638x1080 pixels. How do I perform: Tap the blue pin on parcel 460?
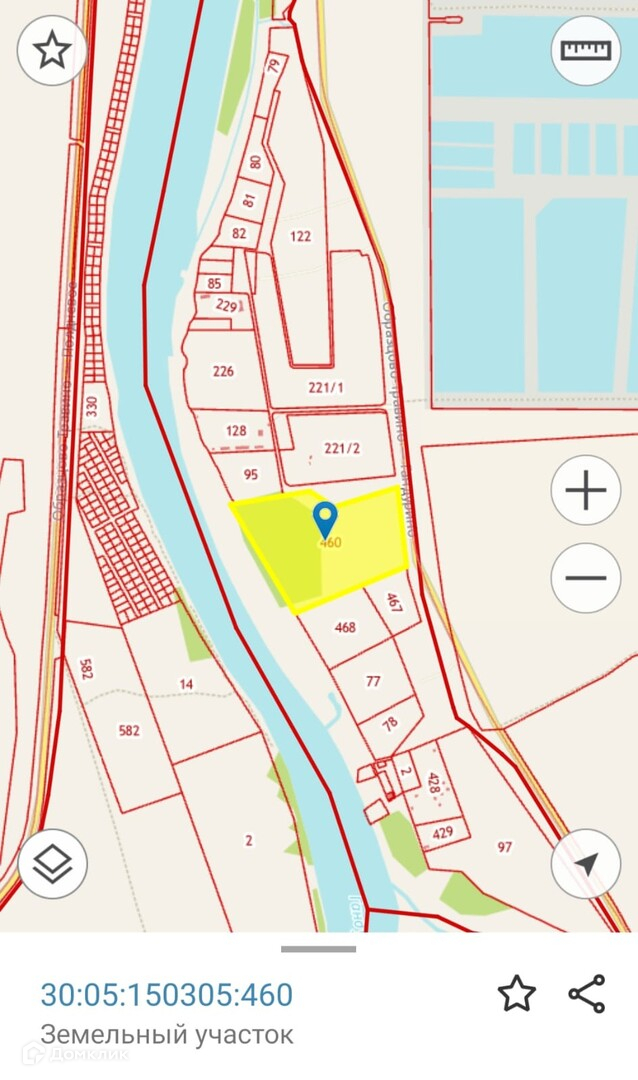pos(325,519)
